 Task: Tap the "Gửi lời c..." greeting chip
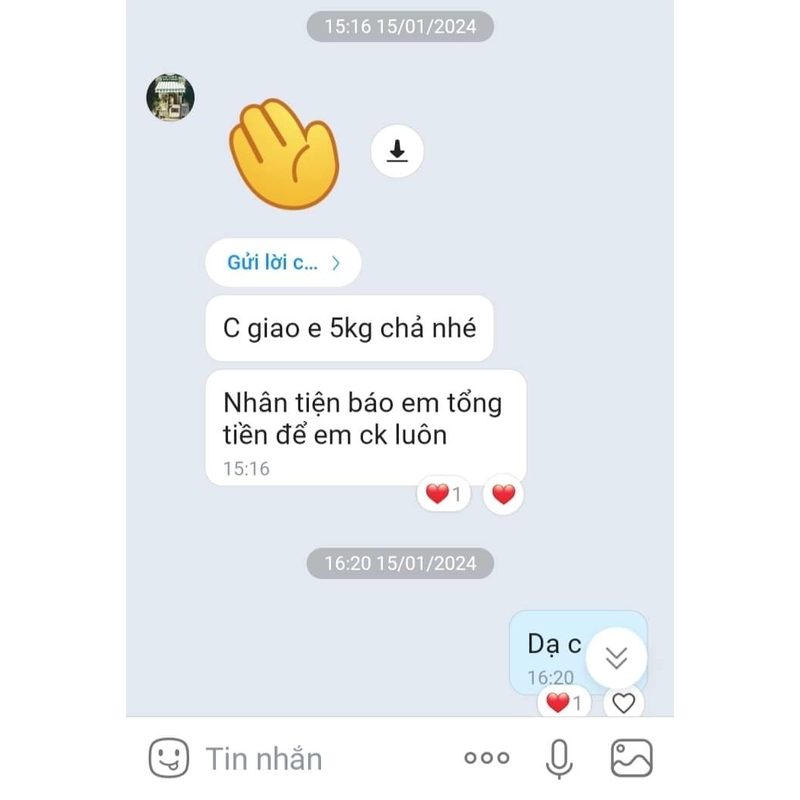[283, 263]
